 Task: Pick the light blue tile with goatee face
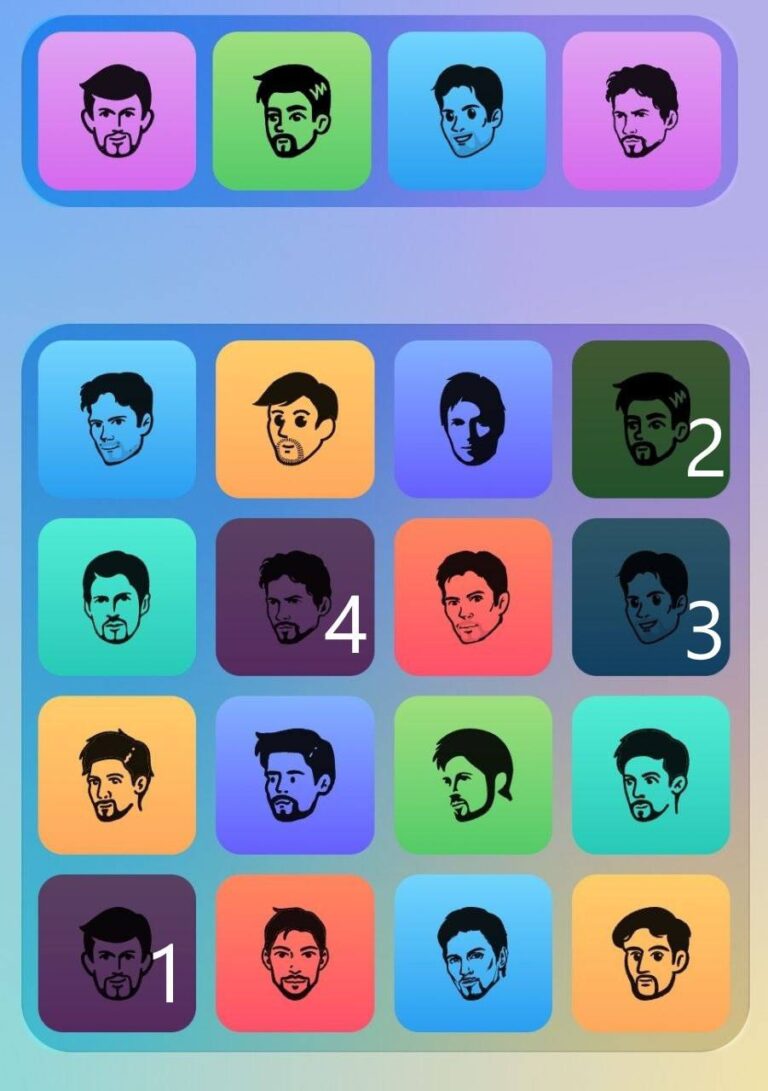pos(473,953)
